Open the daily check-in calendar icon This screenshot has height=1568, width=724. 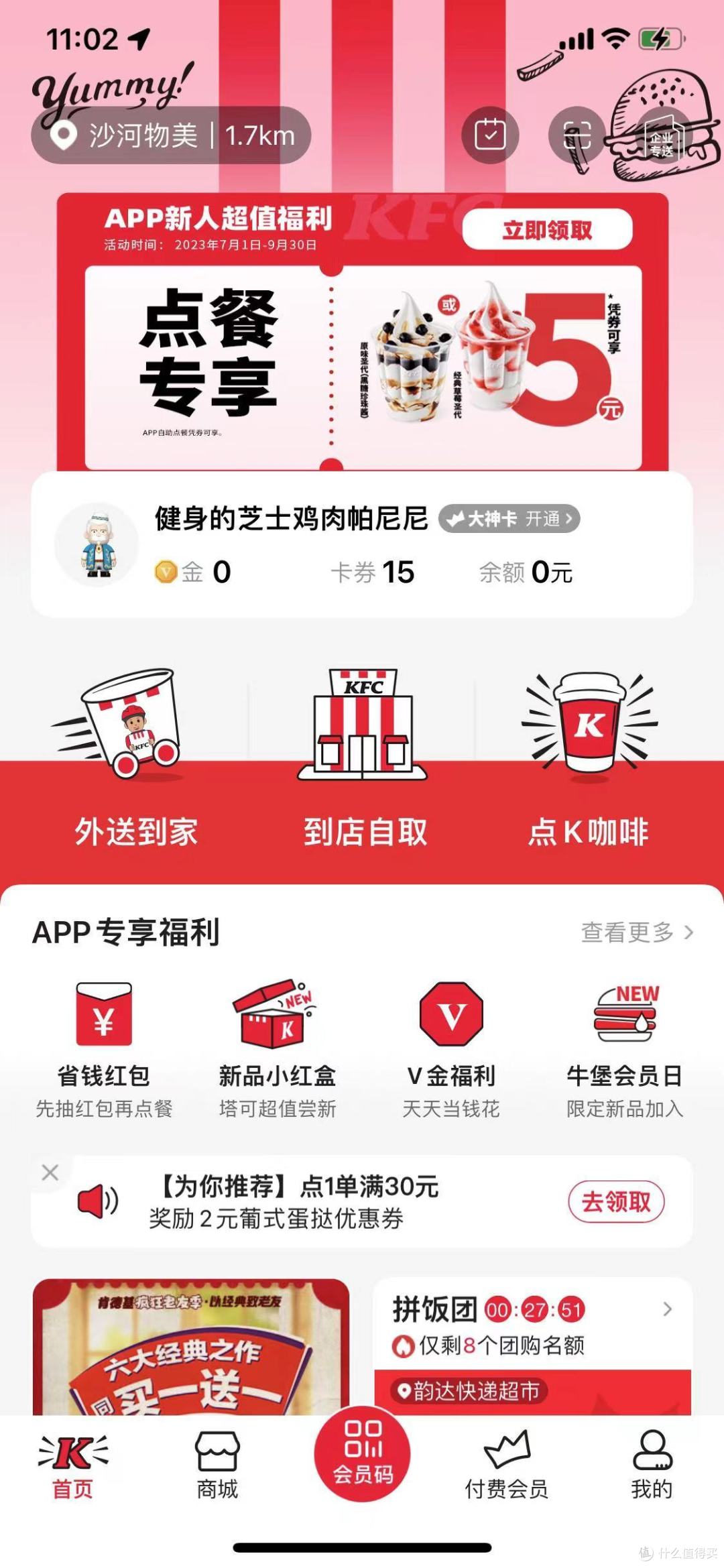489,135
